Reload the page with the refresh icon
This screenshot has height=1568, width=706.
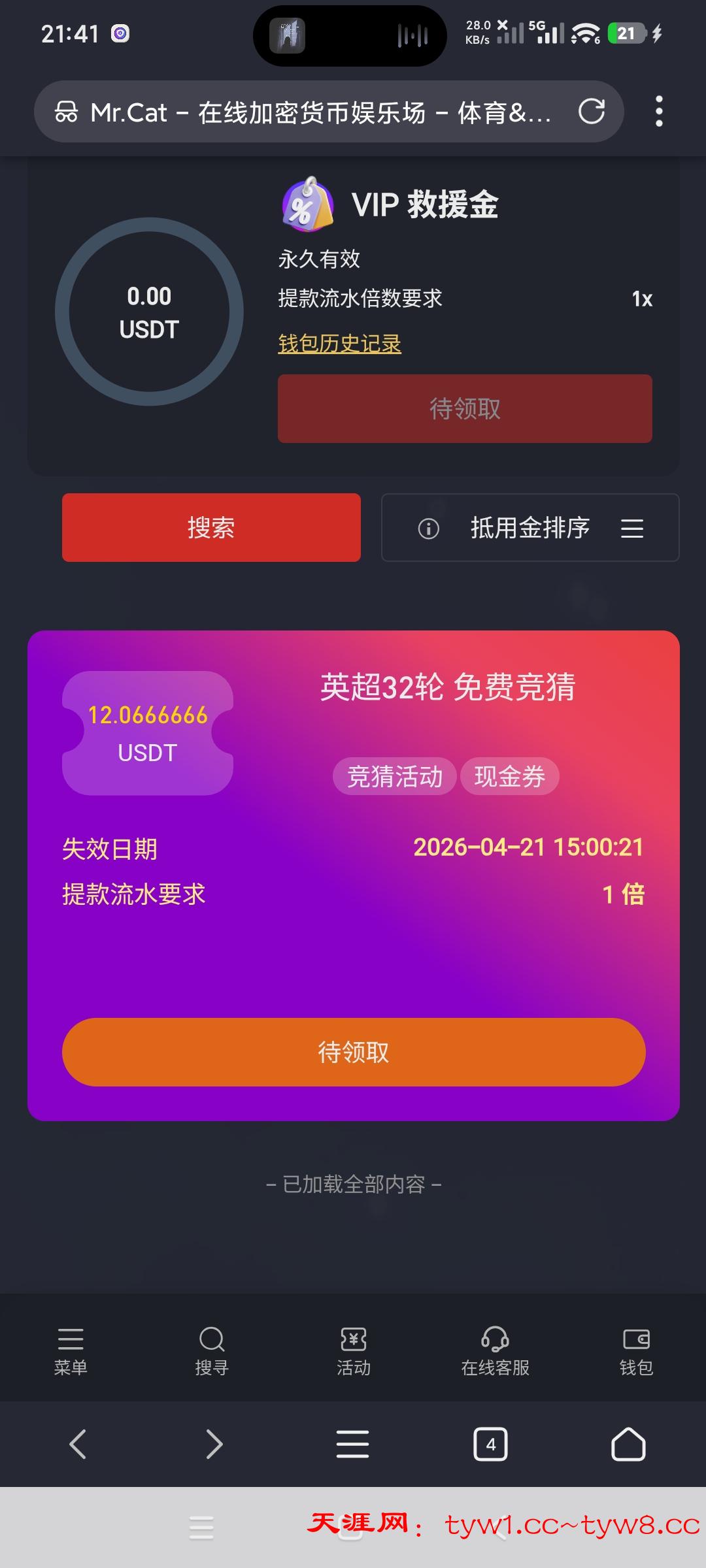(592, 111)
